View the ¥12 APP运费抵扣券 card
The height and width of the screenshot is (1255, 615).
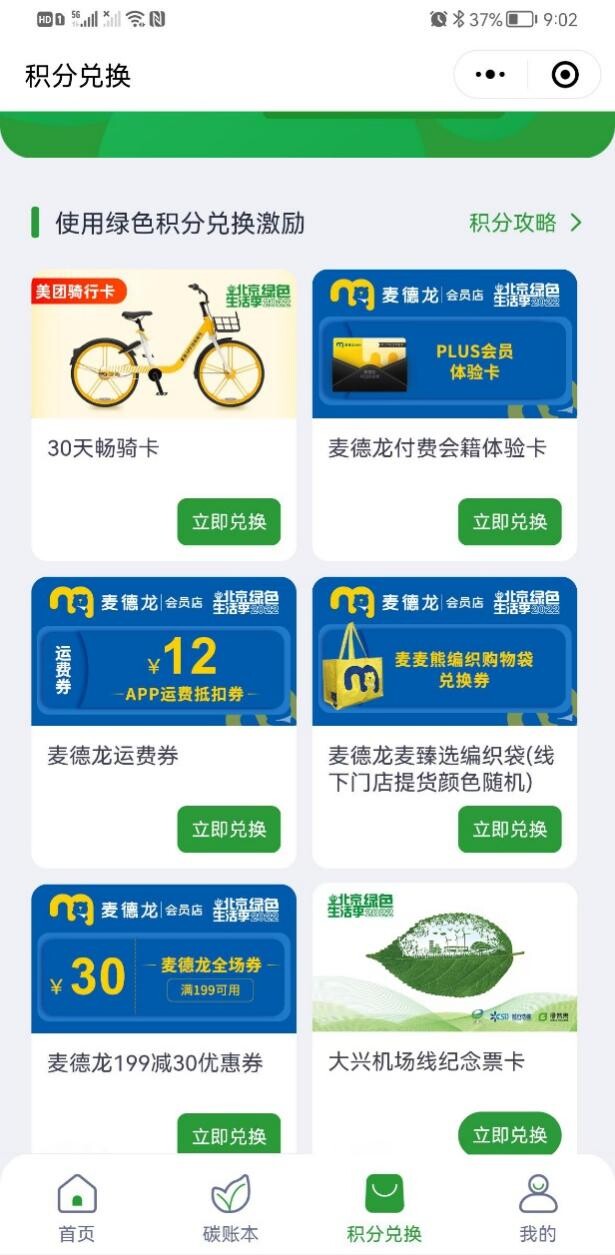pyautogui.click(x=164, y=651)
